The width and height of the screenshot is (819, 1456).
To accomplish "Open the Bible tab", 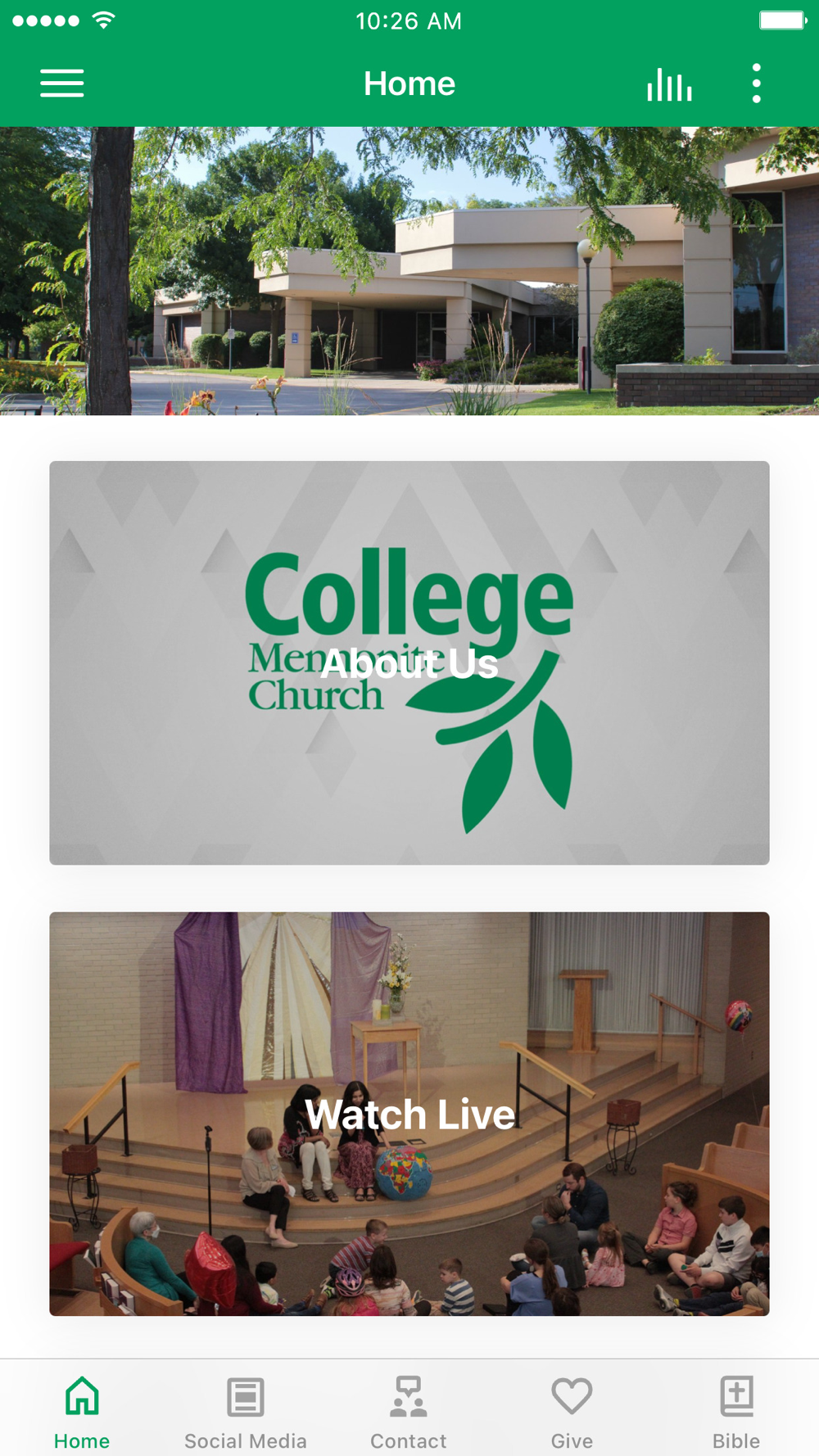I will (736, 1412).
